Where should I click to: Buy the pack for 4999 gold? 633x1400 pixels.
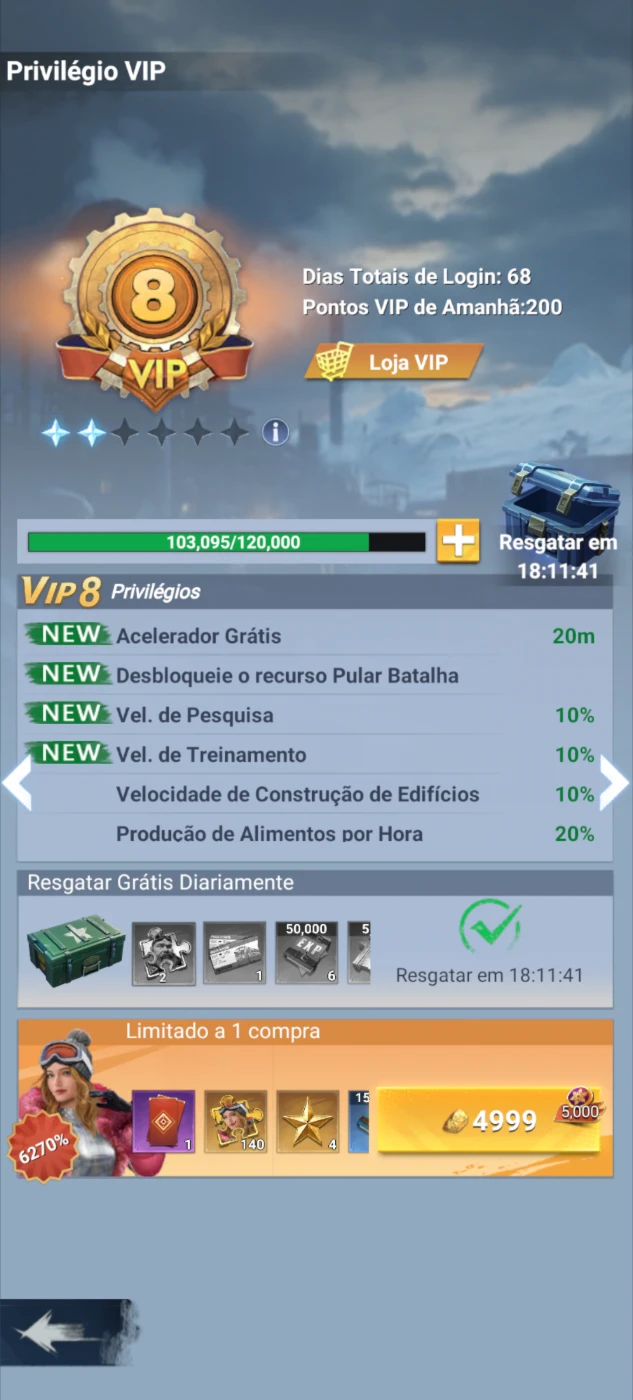(x=489, y=1121)
